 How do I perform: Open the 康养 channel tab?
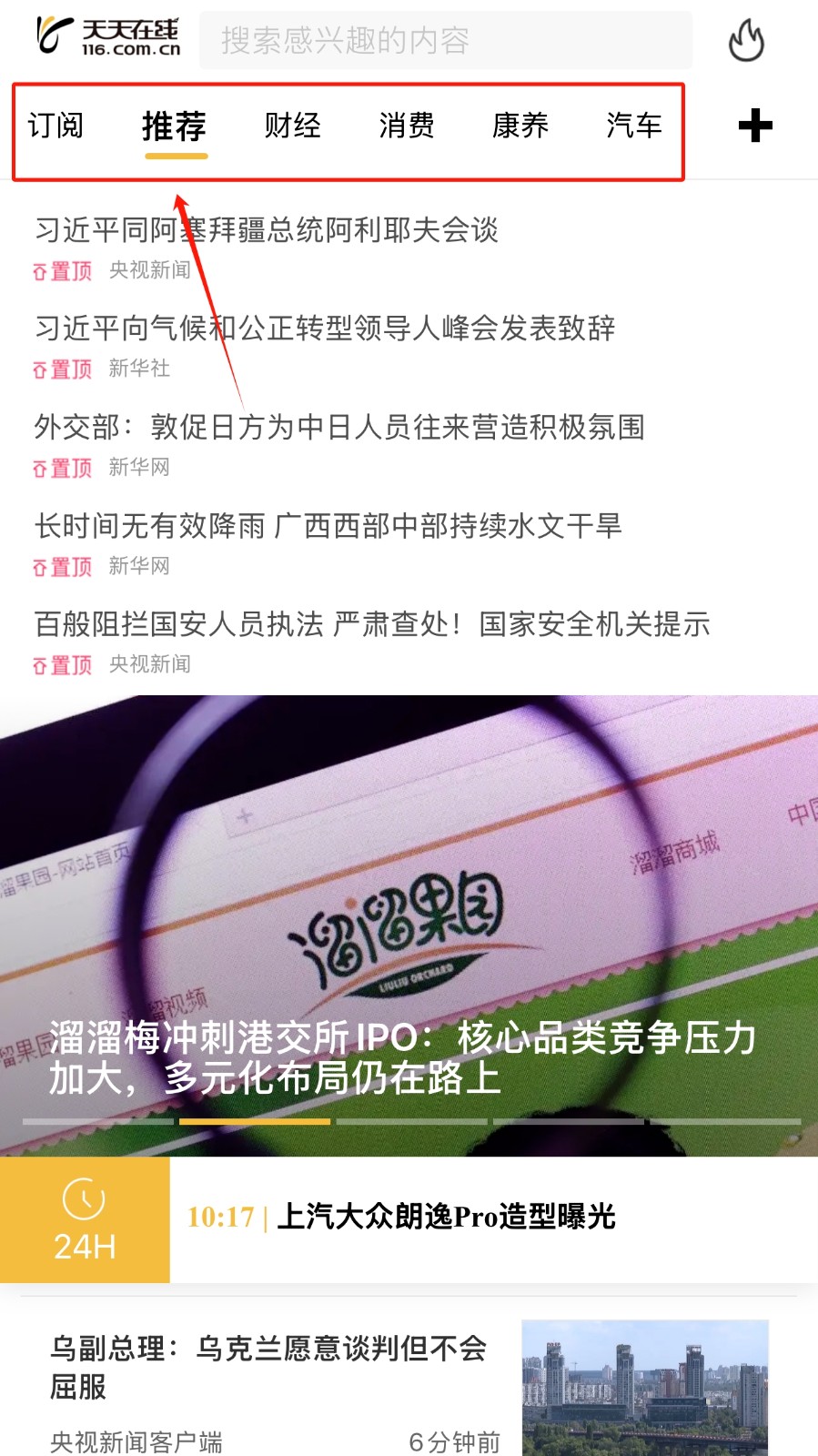520,126
